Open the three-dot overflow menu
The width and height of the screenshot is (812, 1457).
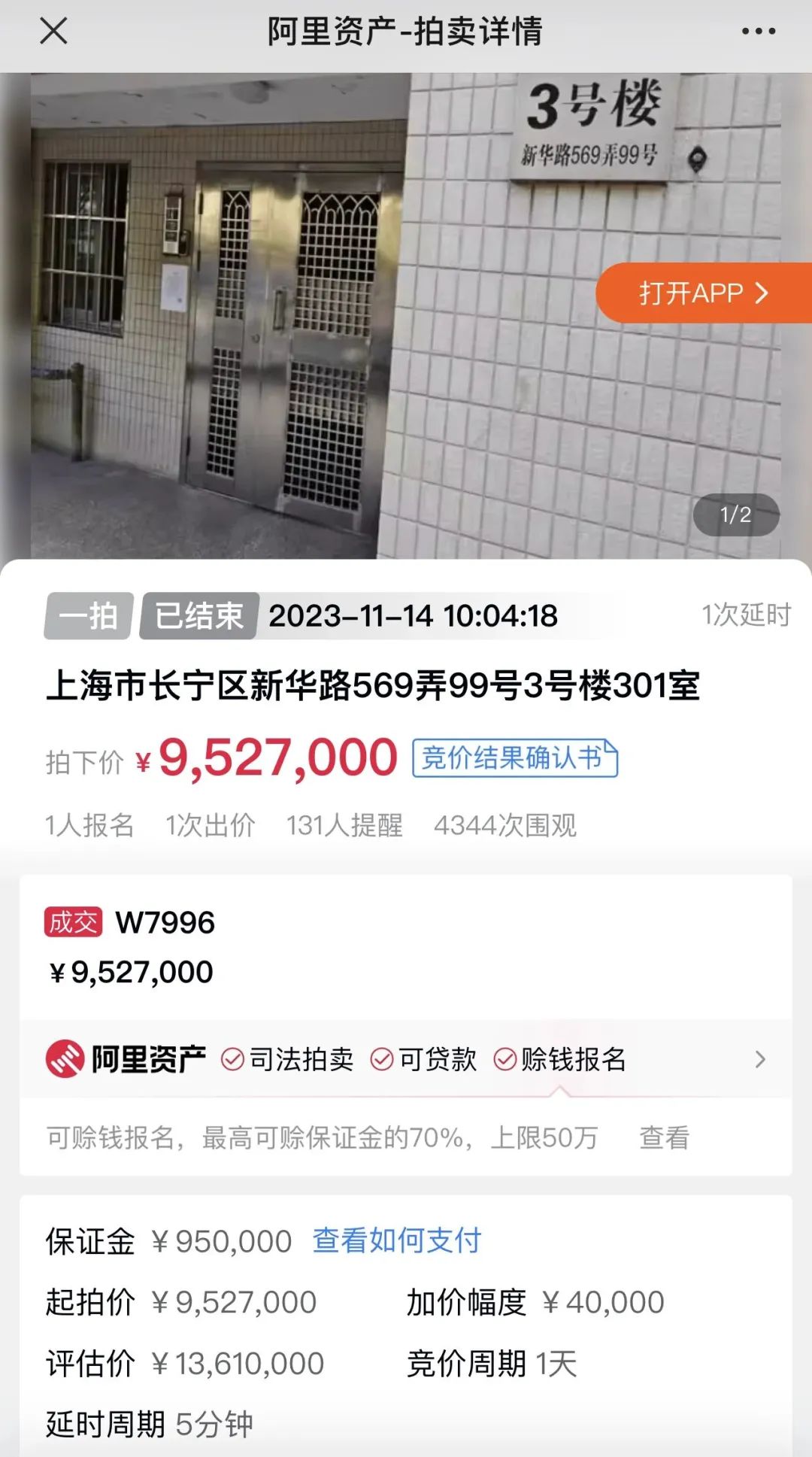[758, 32]
